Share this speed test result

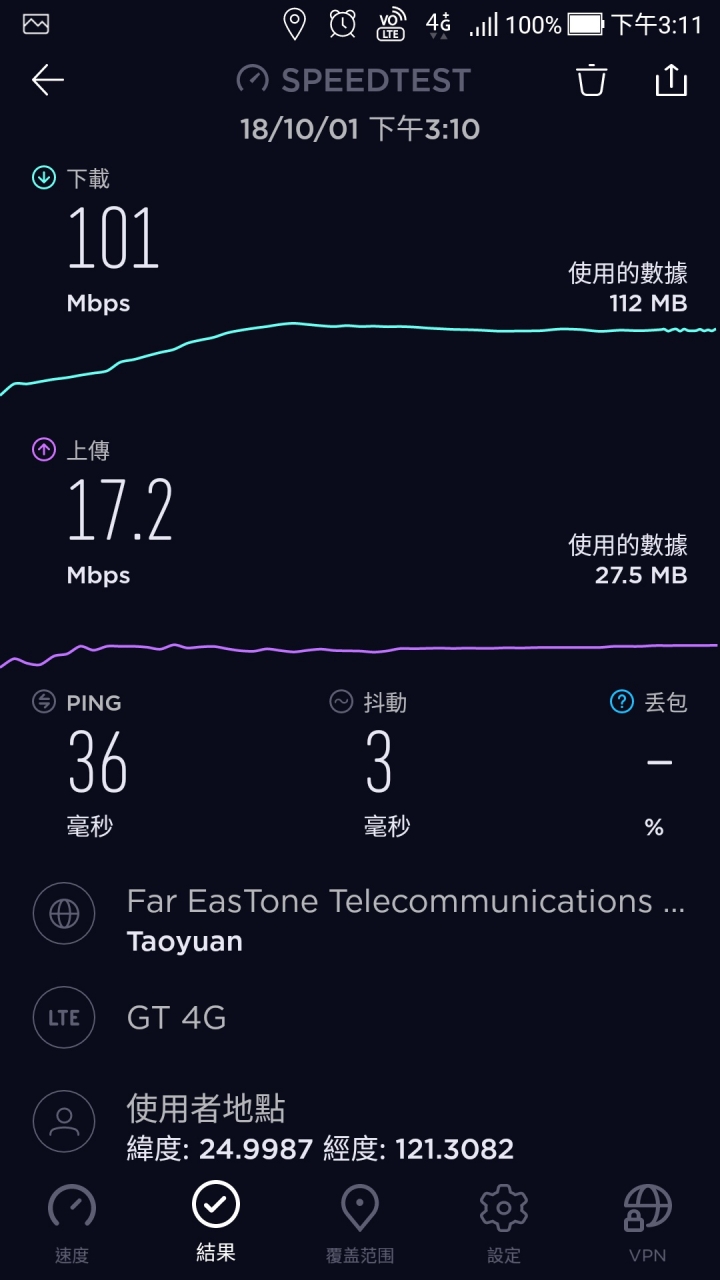(x=671, y=80)
